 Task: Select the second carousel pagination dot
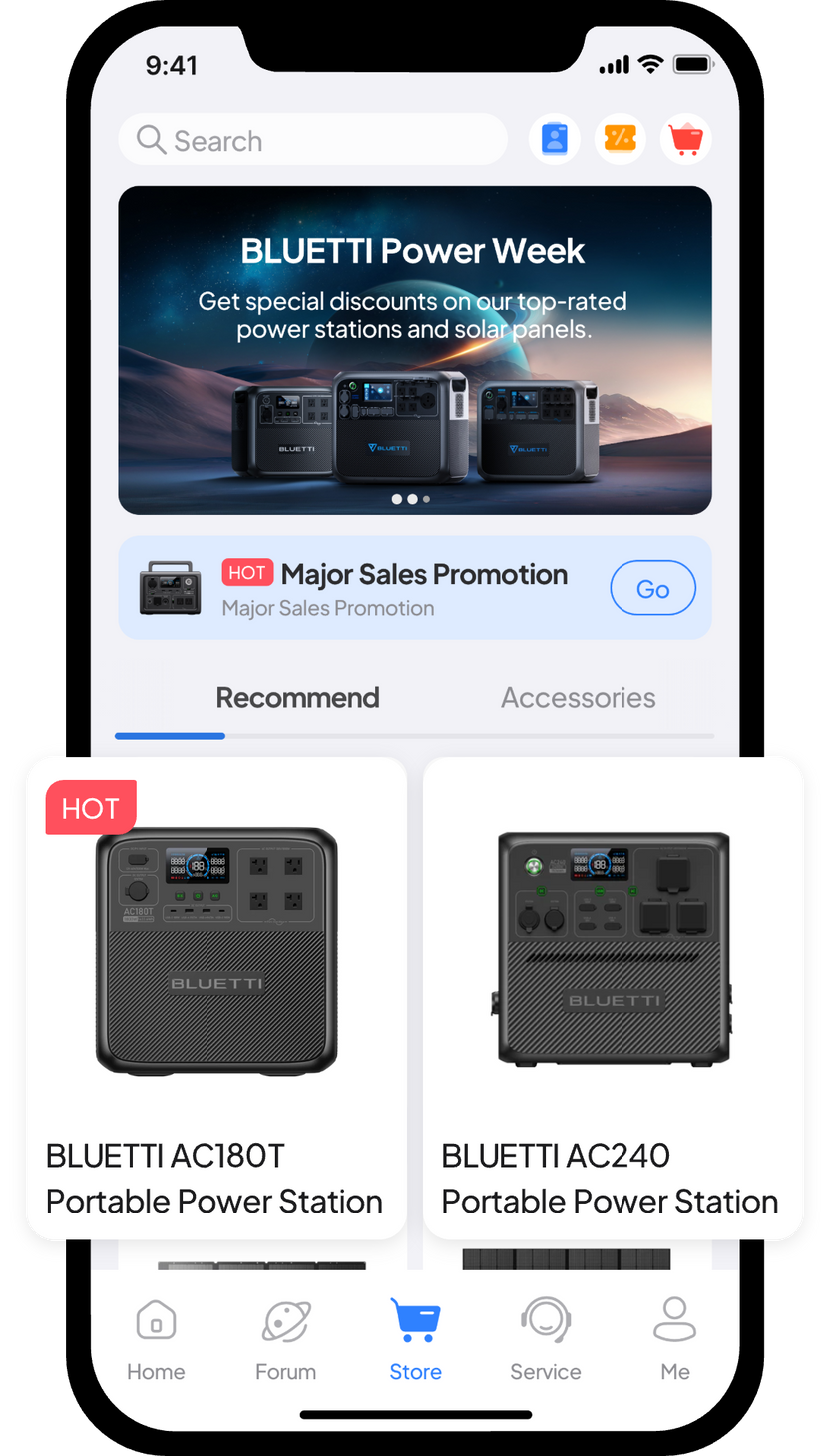(x=412, y=498)
